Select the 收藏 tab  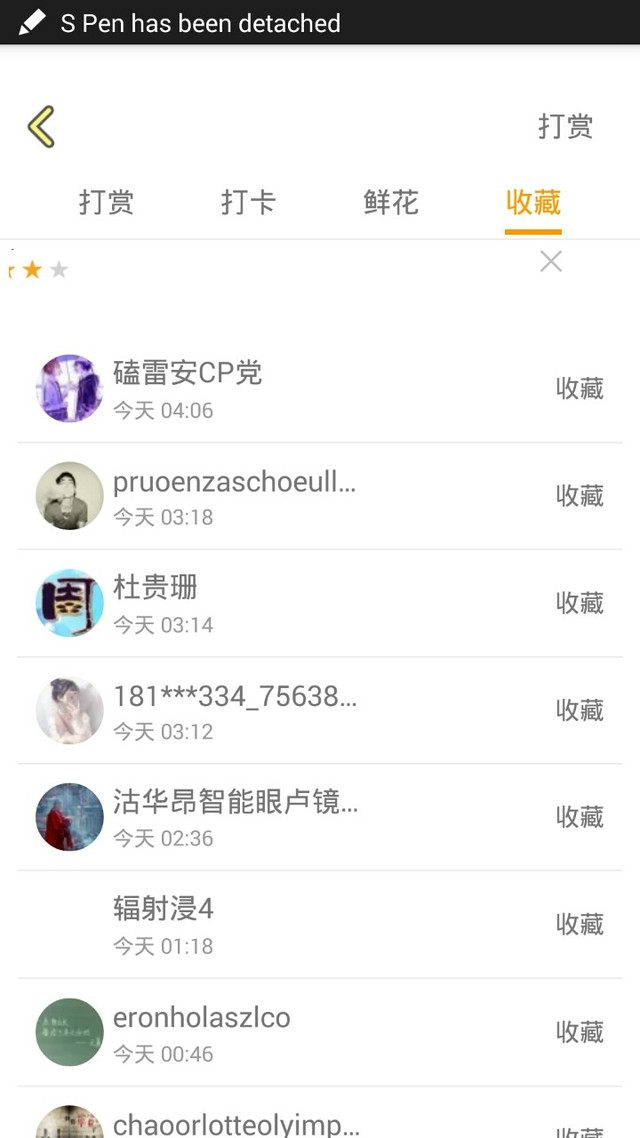(533, 203)
